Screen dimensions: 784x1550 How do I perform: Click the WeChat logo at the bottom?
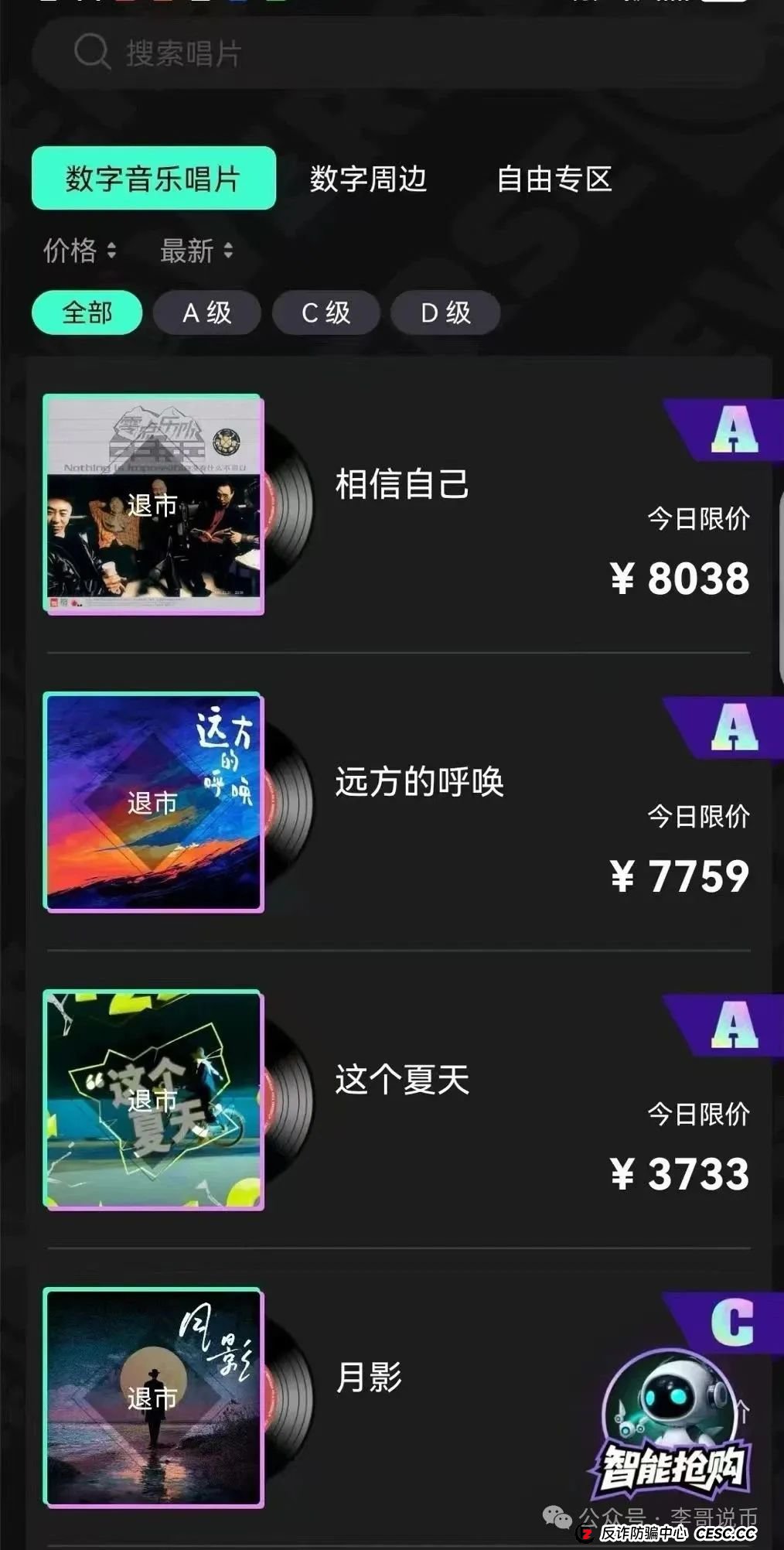555,1517
